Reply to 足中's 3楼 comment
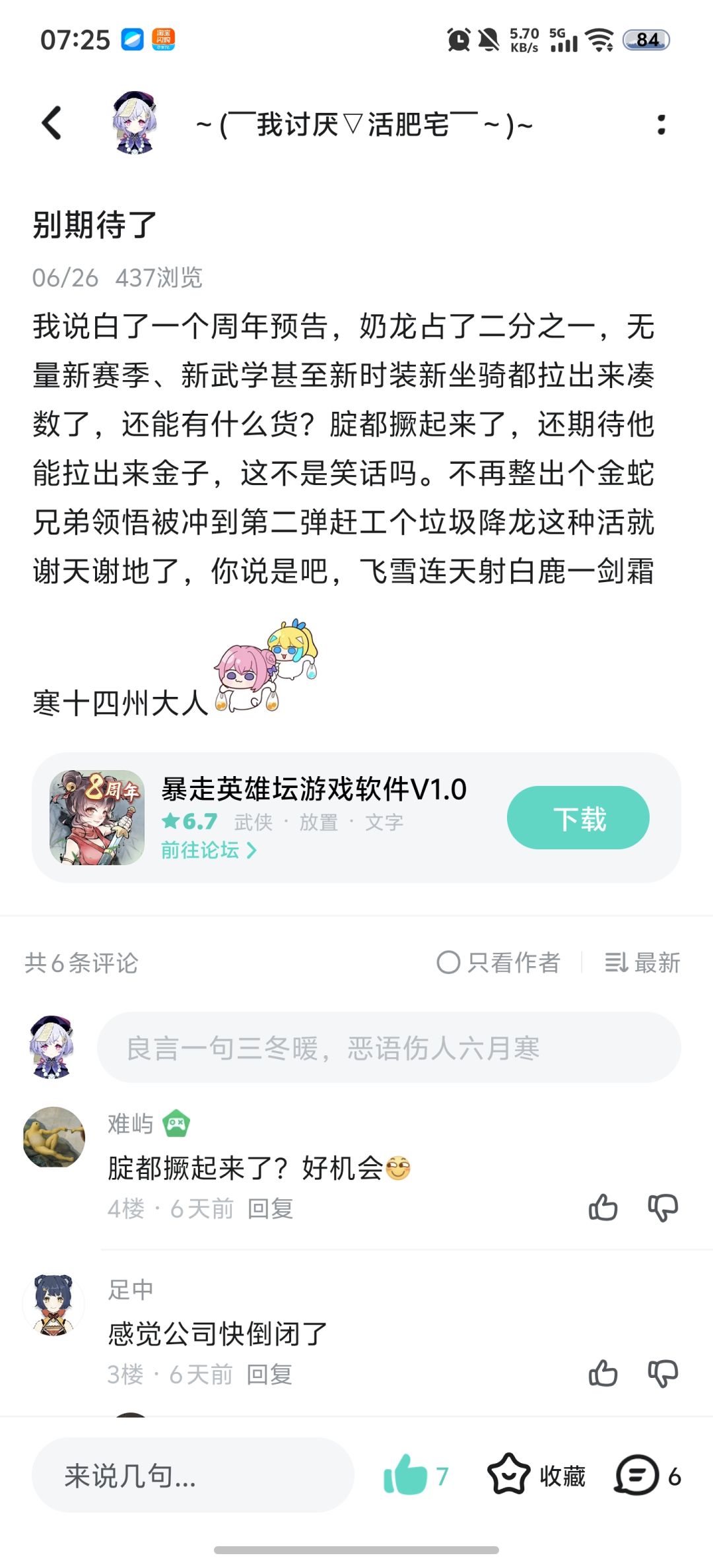 pos(269,1375)
